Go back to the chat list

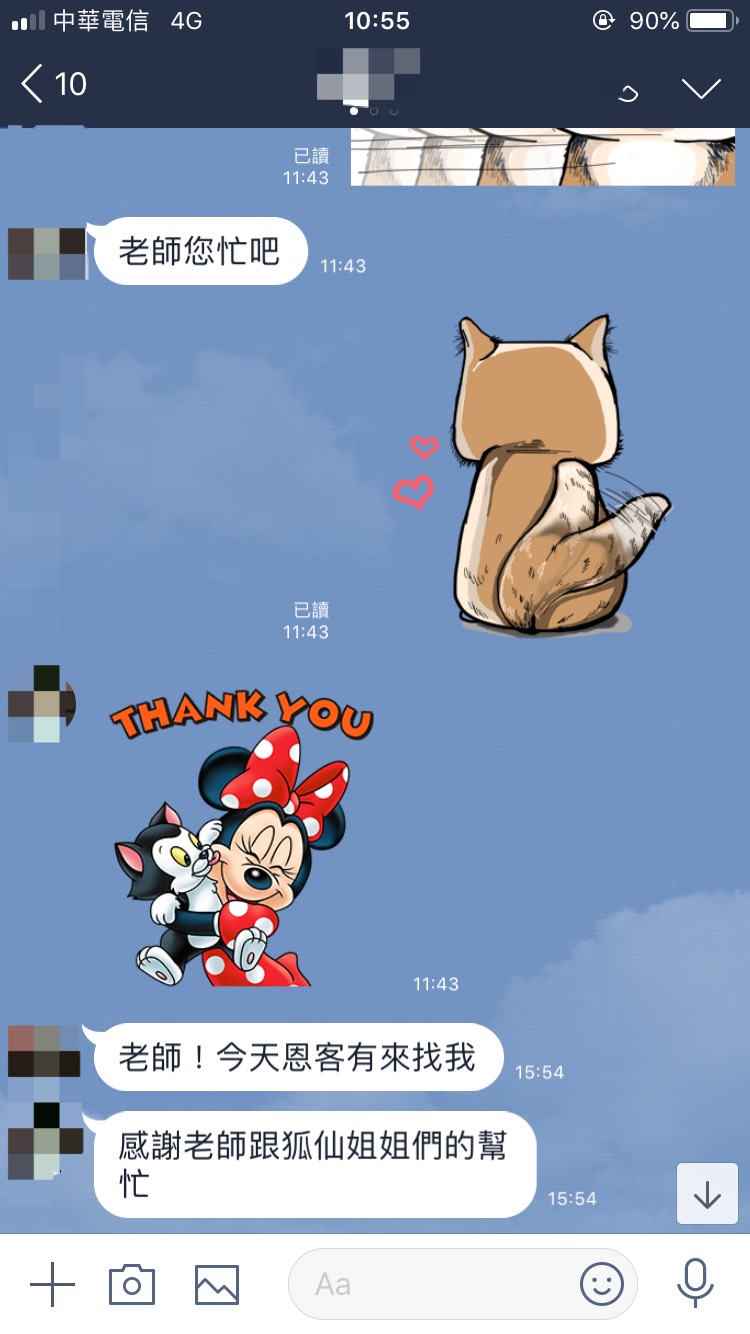click(x=52, y=84)
